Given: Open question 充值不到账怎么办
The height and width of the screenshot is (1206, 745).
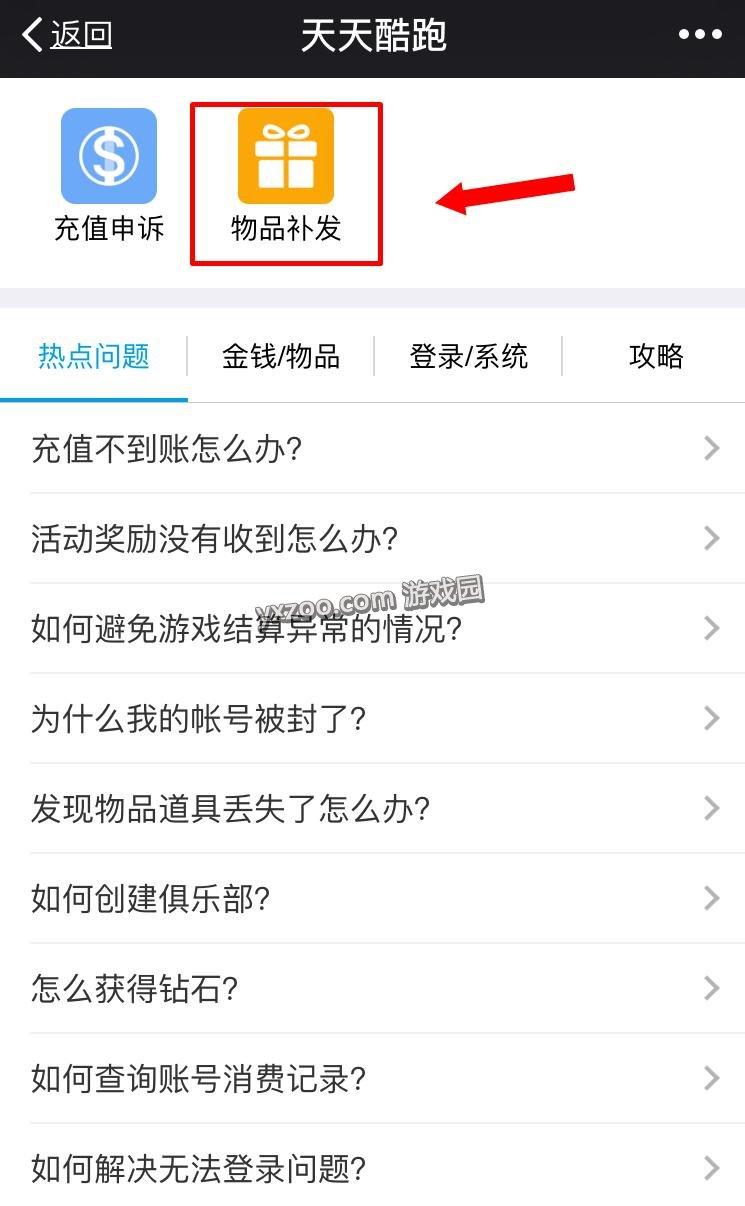Looking at the screenshot, I should click(372, 448).
